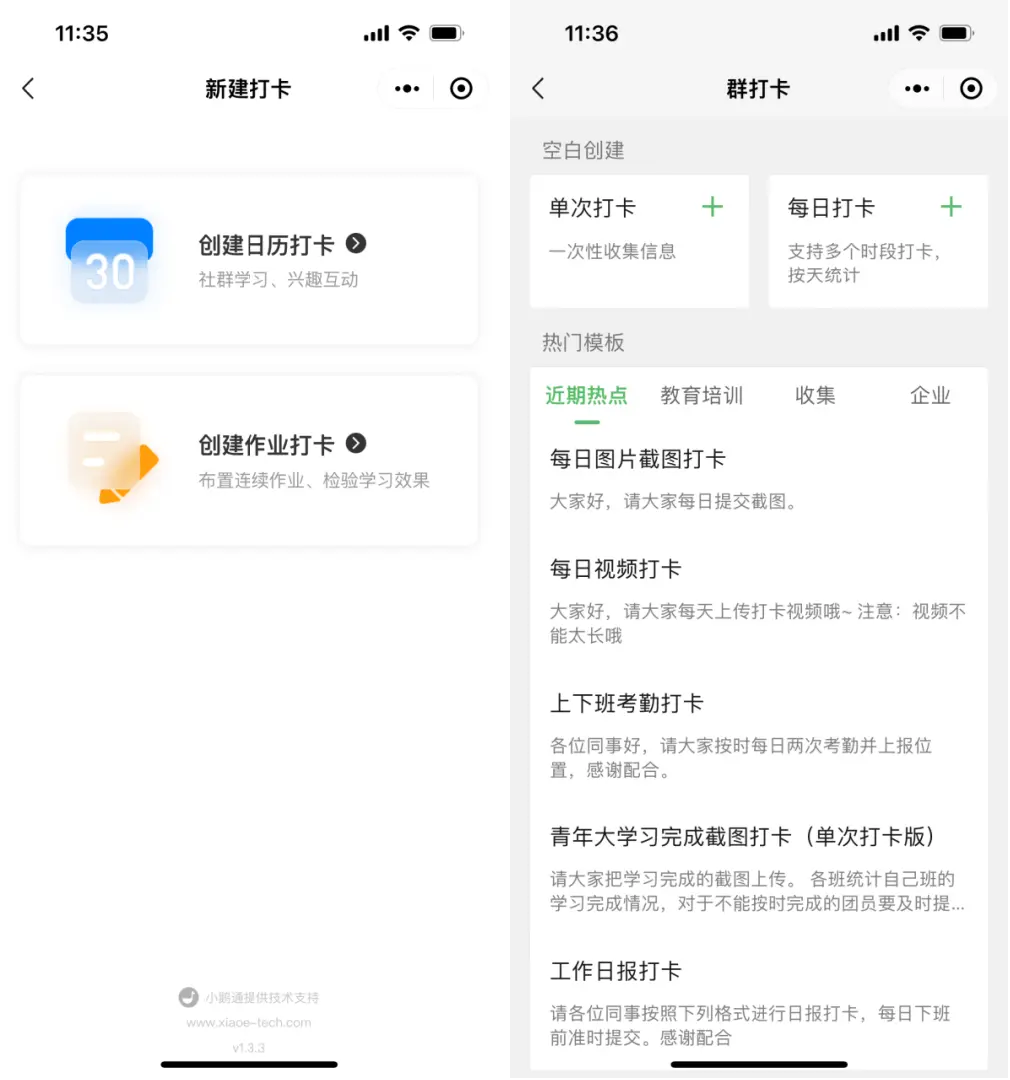Screen dimensions: 1010x1080
Task: Open the more options (…) menu on 新建打卡 page
Action: [x=406, y=88]
